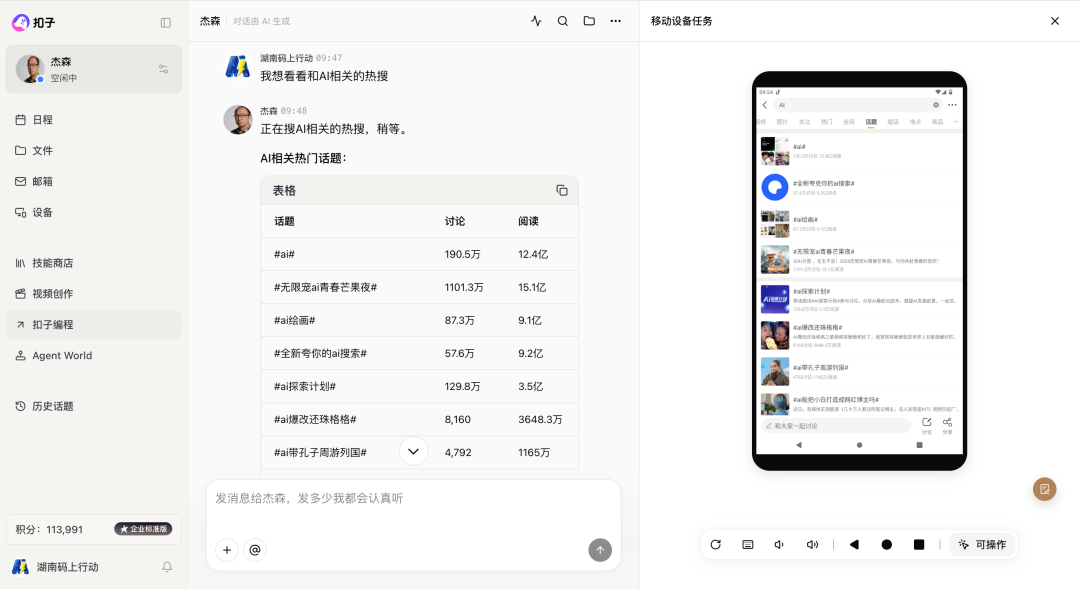Image resolution: width=1080 pixels, height=589 pixels.
Task: Open 视频创作 from the sidebar
Action: click(52, 294)
